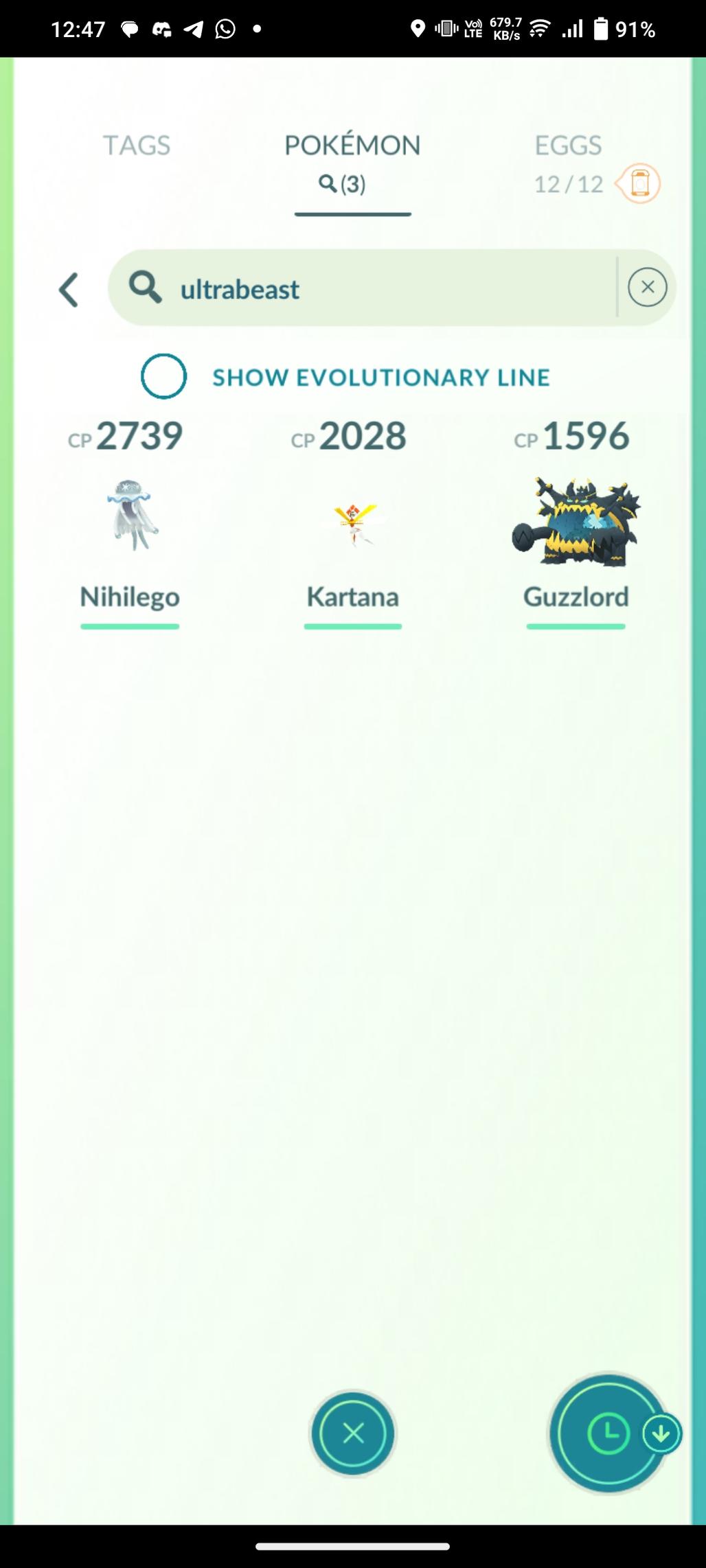Open the recent sort order button
The image size is (706, 1568).
tap(608, 1433)
